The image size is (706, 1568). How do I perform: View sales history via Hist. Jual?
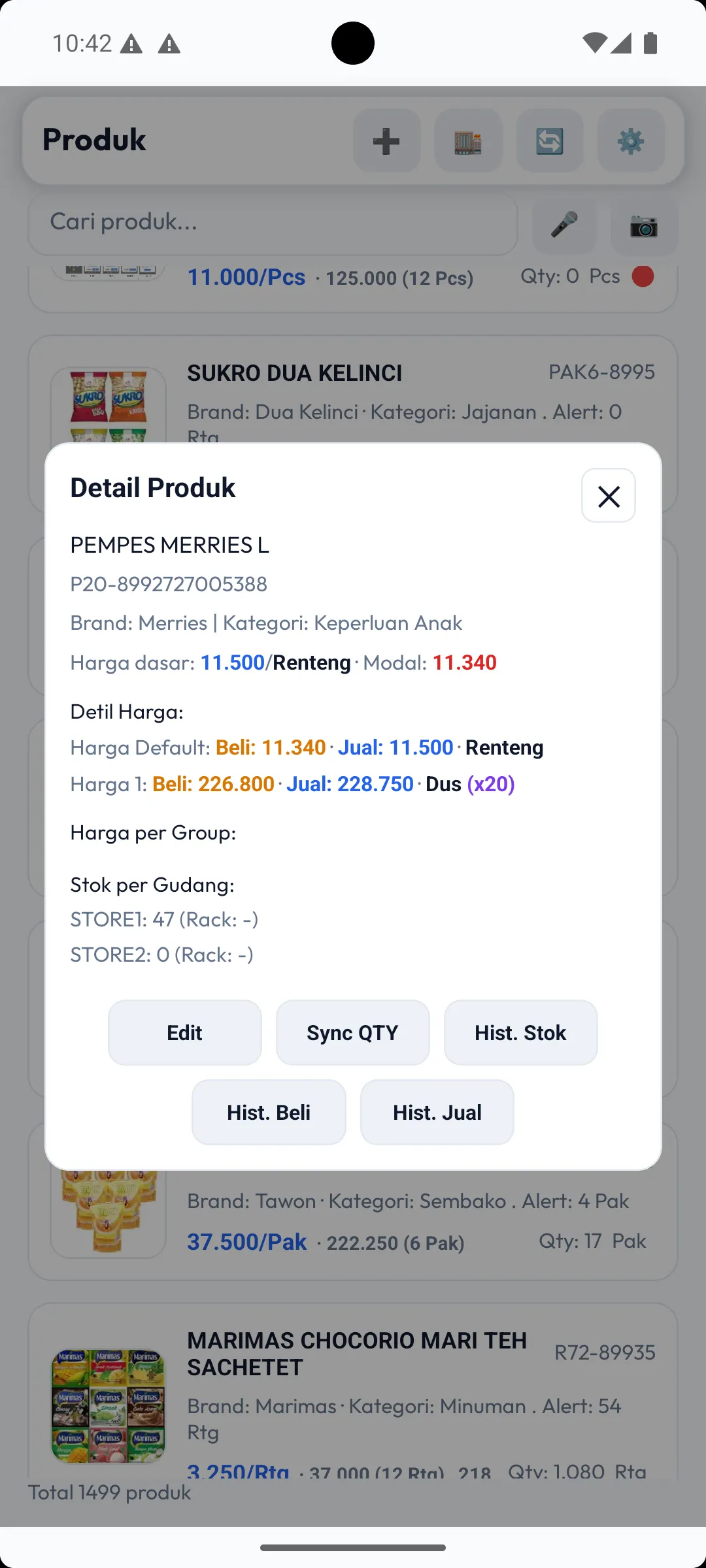[x=437, y=1112]
